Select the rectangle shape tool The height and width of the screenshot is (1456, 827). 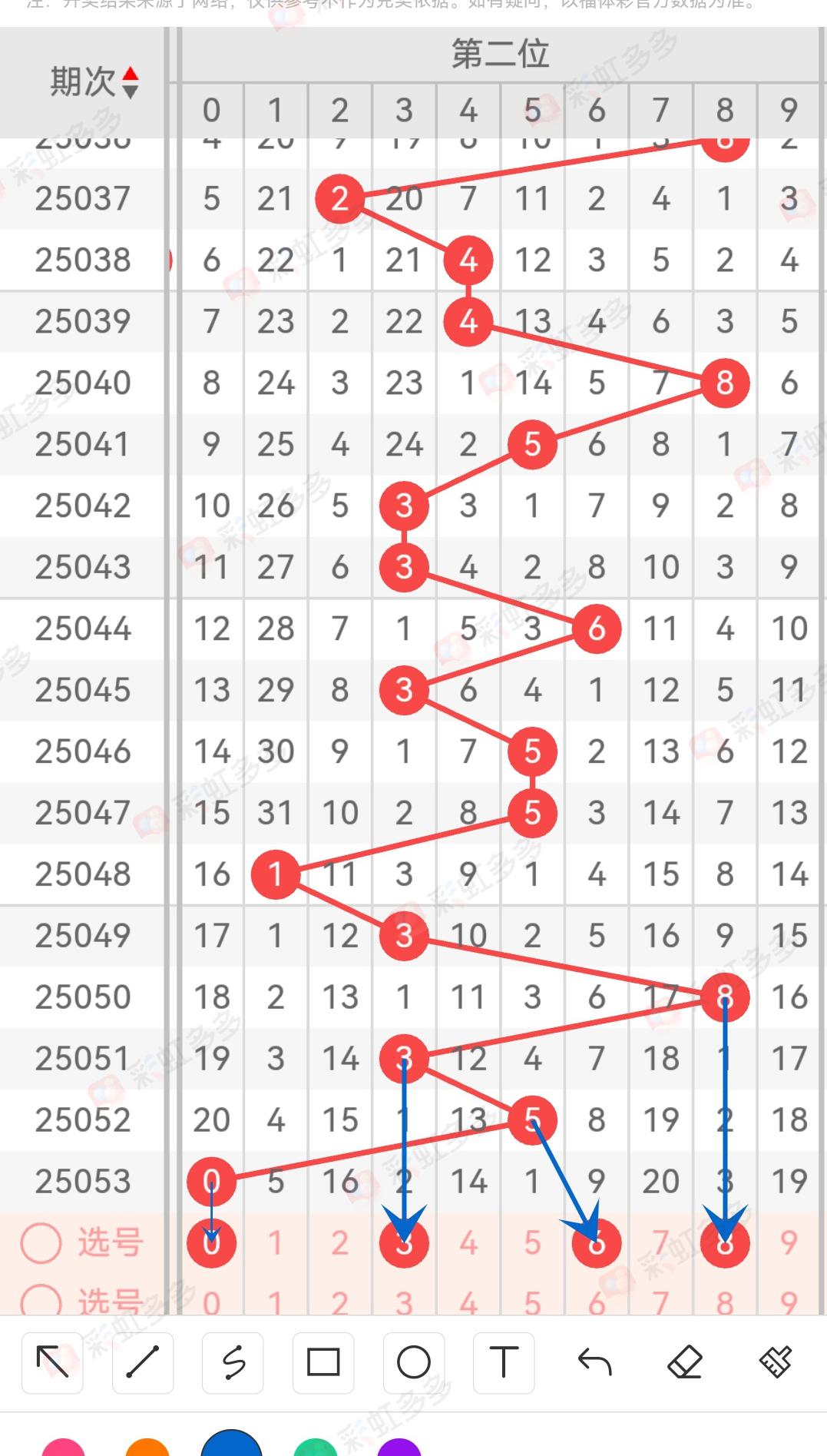pyautogui.click(x=323, y=1363)
